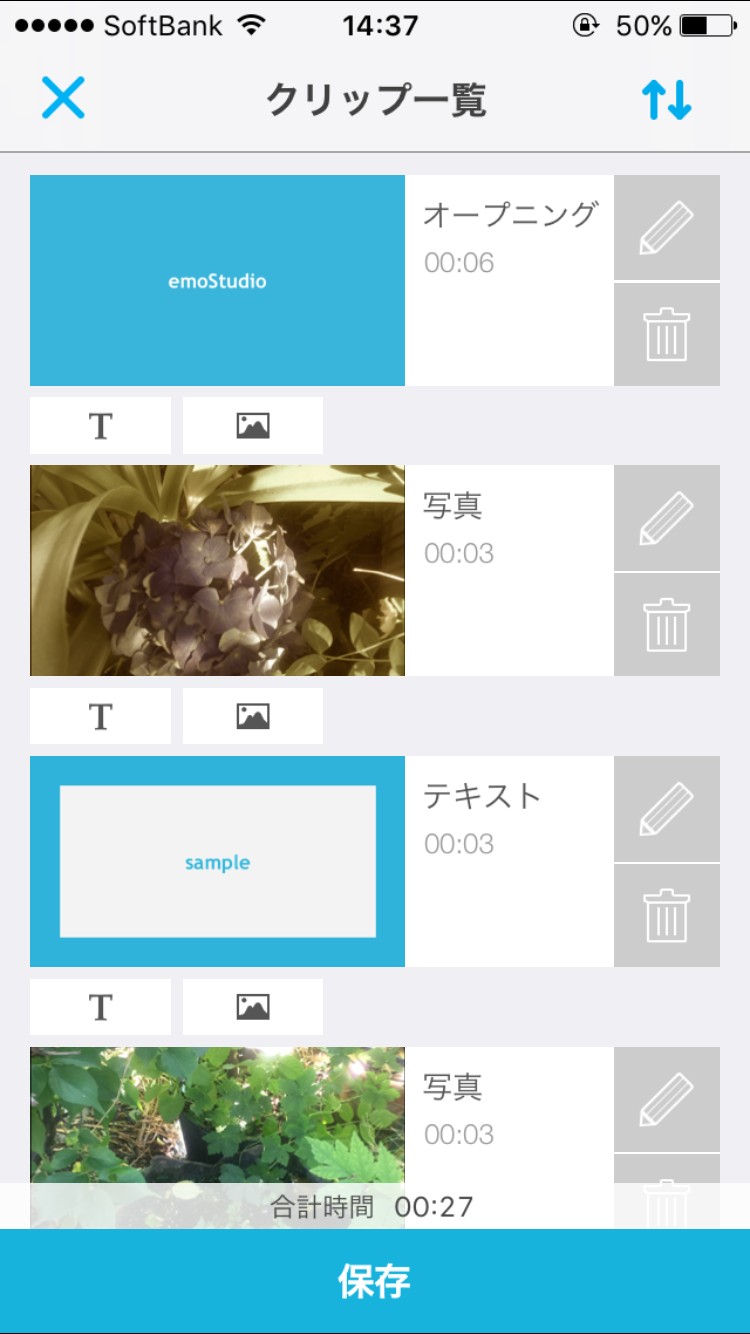Viewport: 750px width, 1334px height.
Task: Open the sample text clip thumbnail
Action: point(217,861)
